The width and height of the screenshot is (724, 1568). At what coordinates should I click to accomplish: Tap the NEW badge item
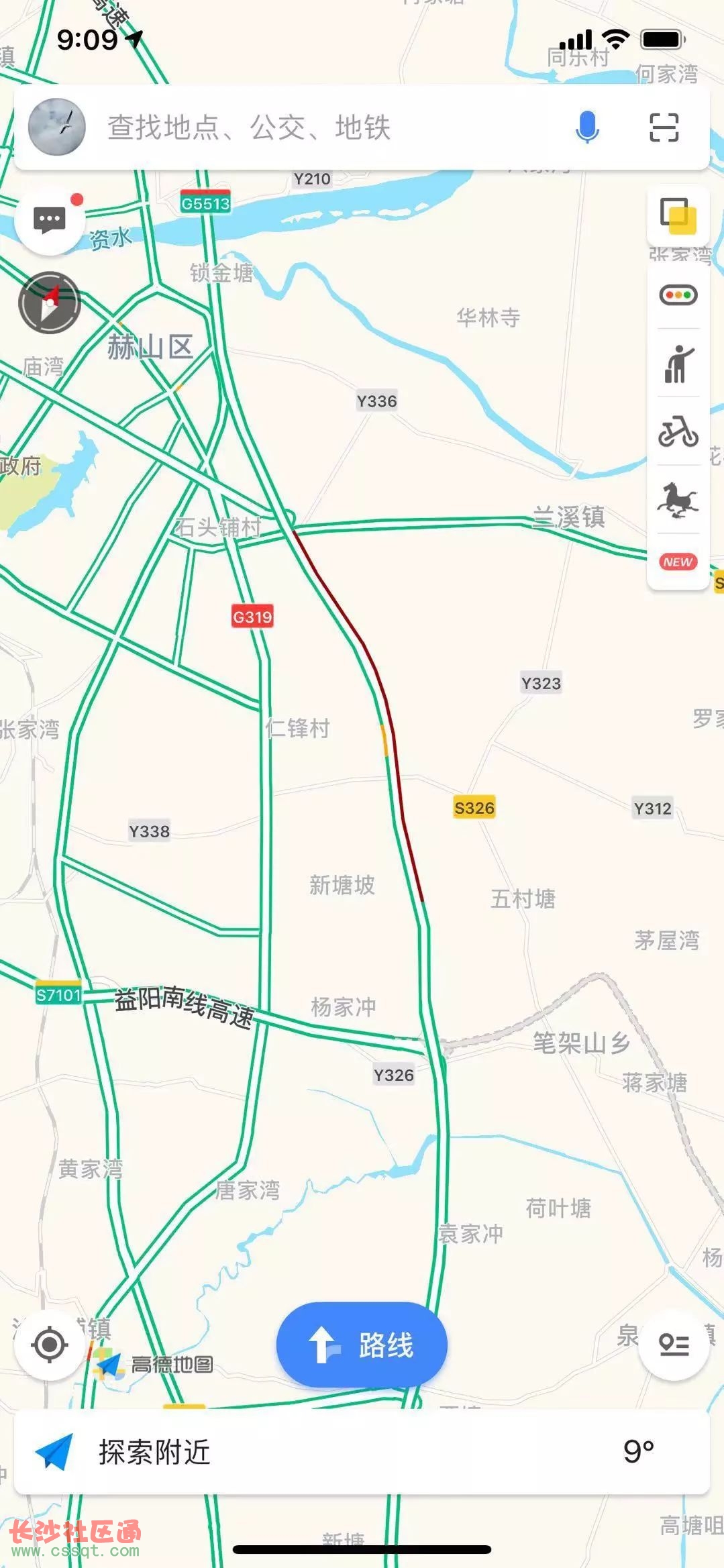click(x=678, y=562)
